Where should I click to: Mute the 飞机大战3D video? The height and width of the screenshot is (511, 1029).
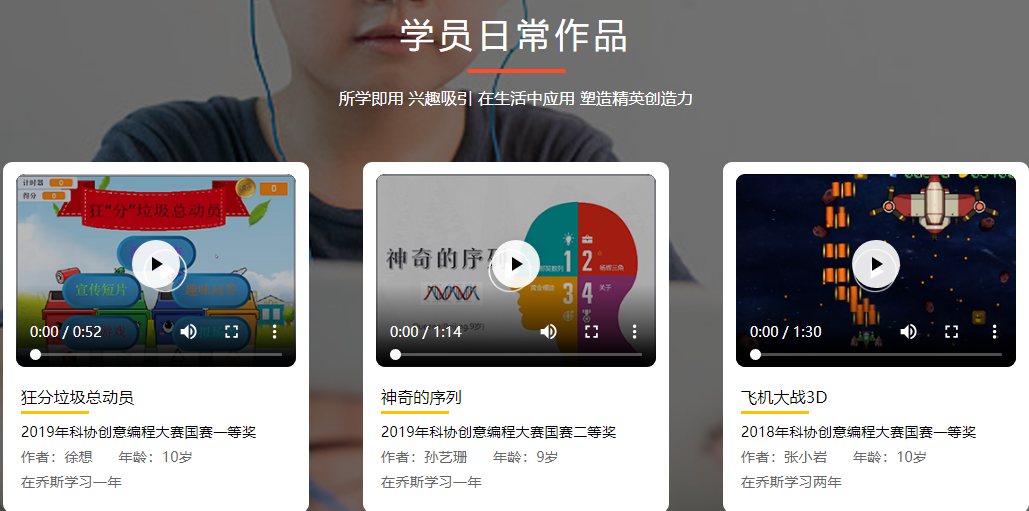pyautogui.click(x=908, y=331)
